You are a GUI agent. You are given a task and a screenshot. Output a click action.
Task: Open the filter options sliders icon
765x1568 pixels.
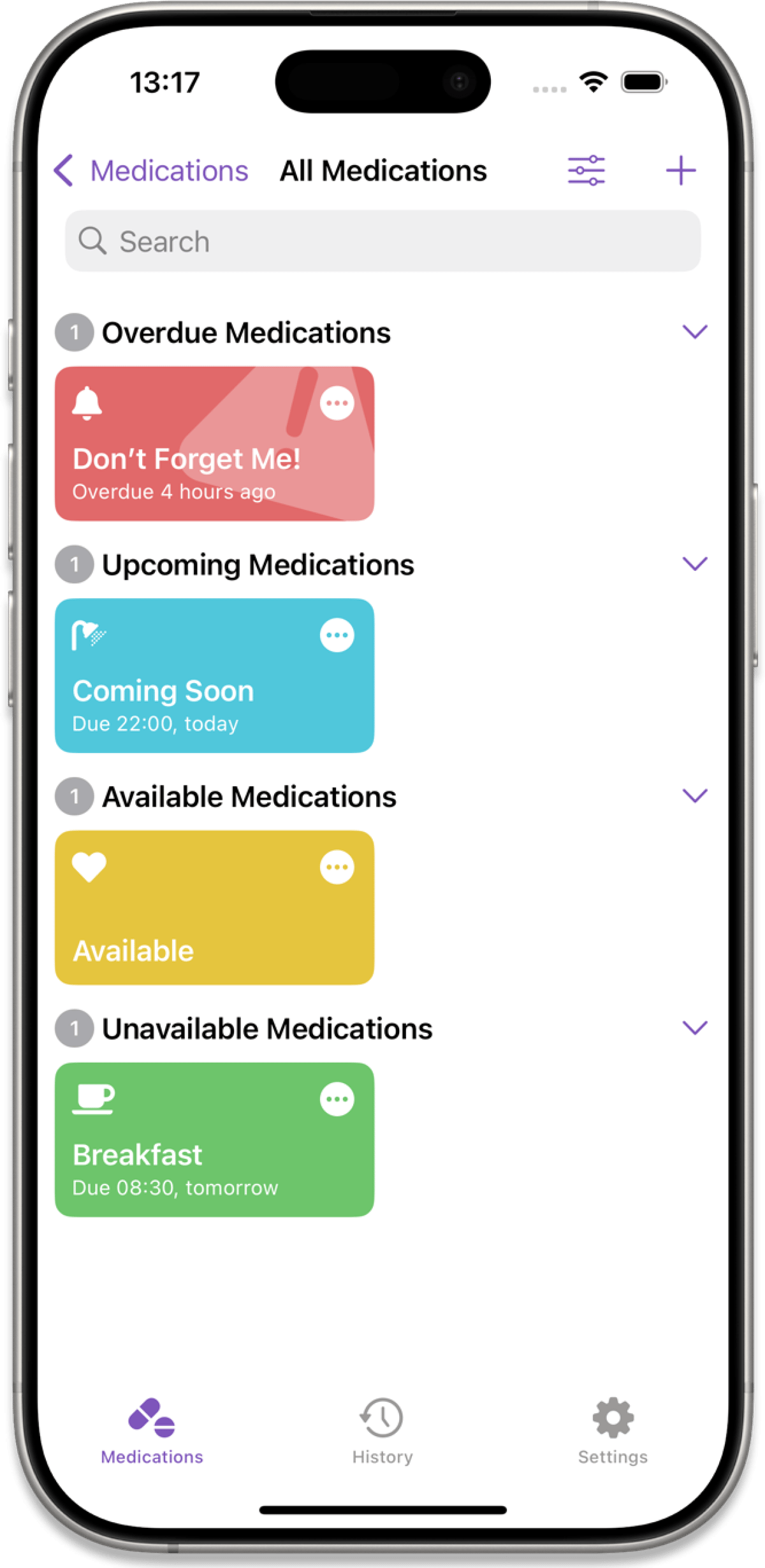pos(586,171)
